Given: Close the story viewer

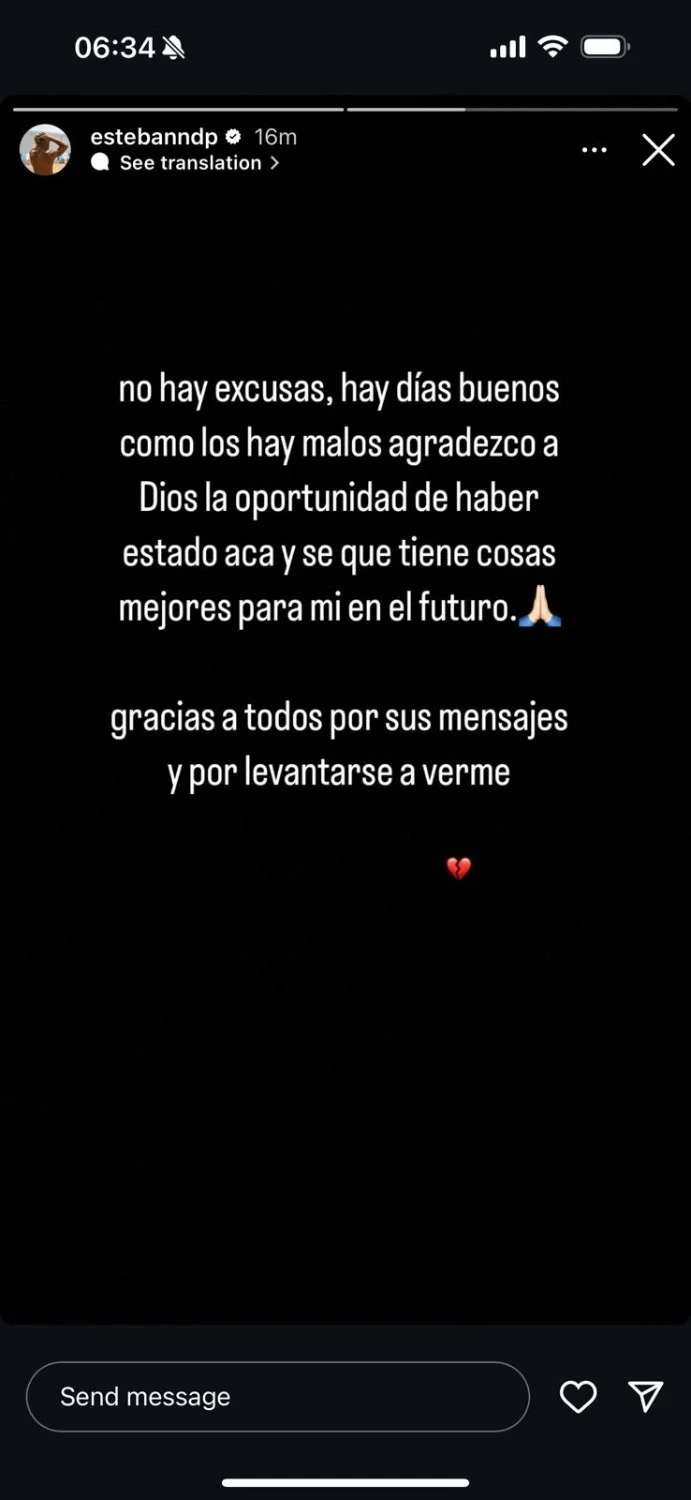Looking at the screenshot, I should click(x=658, y=150).
